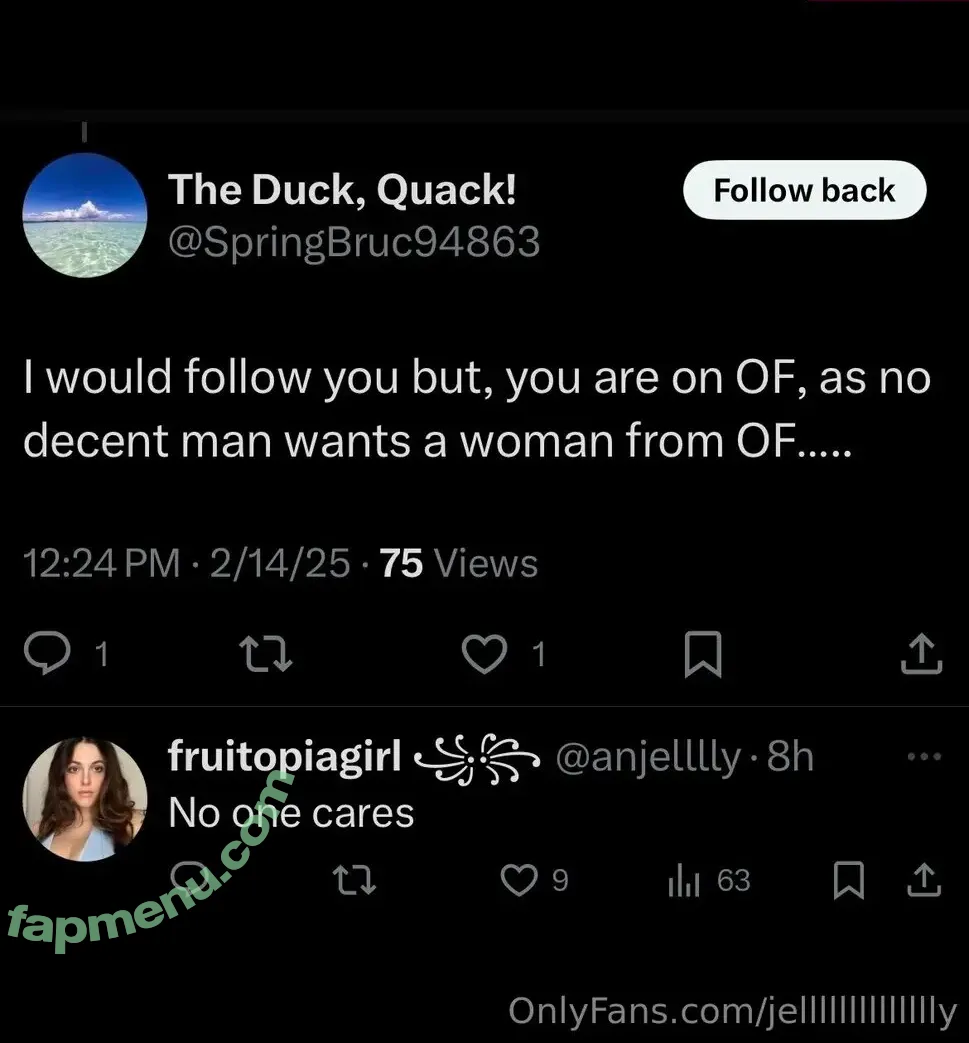The height and width of the screenshot is (1043, 969).
Task: Open The Duck, Quack! profile picture
Action: (84, 215)
